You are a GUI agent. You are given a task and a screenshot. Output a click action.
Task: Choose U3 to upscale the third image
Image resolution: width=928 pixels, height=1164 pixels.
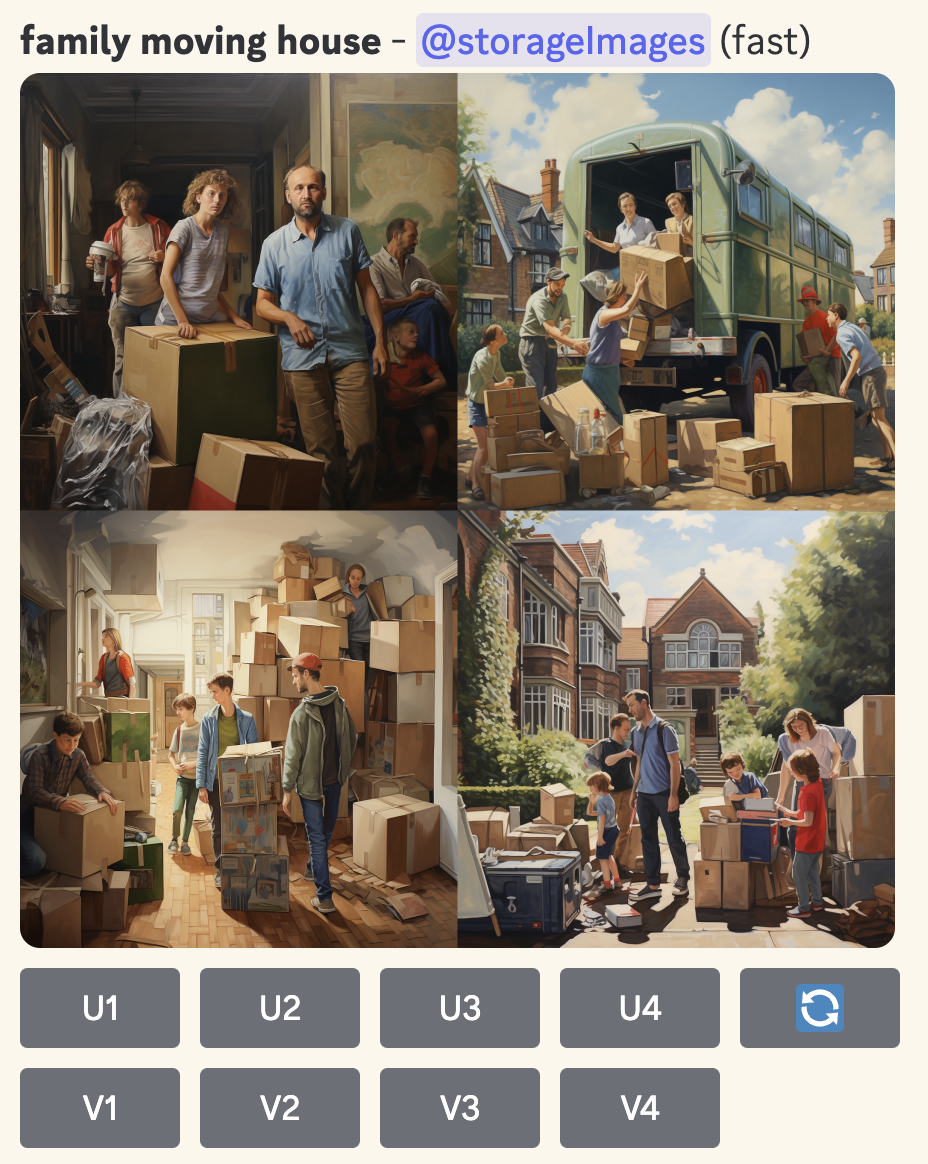point(460,1008)
